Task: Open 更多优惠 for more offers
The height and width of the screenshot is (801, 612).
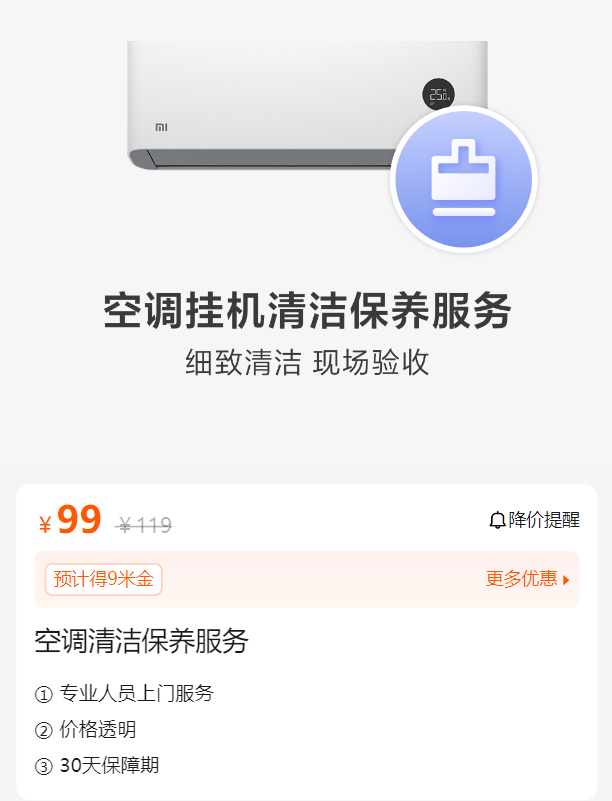Action: point(527,579)
